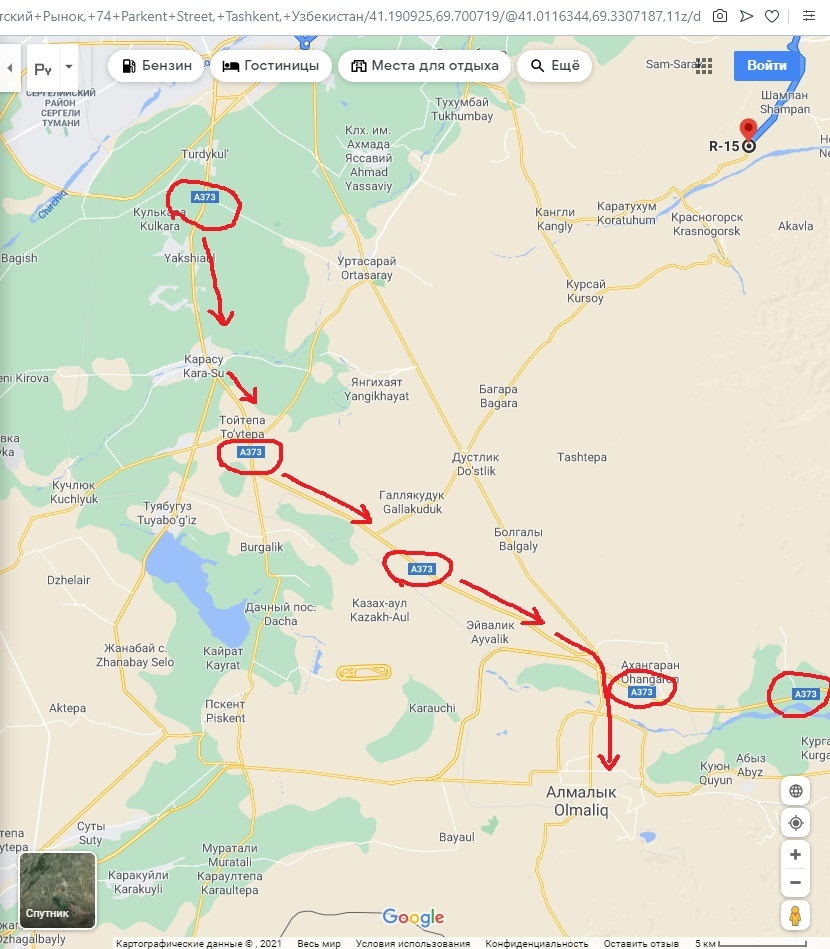Screen dimensions: 830x949
Task: Bookmark this page with the heart icon
Action: [772, 17]
